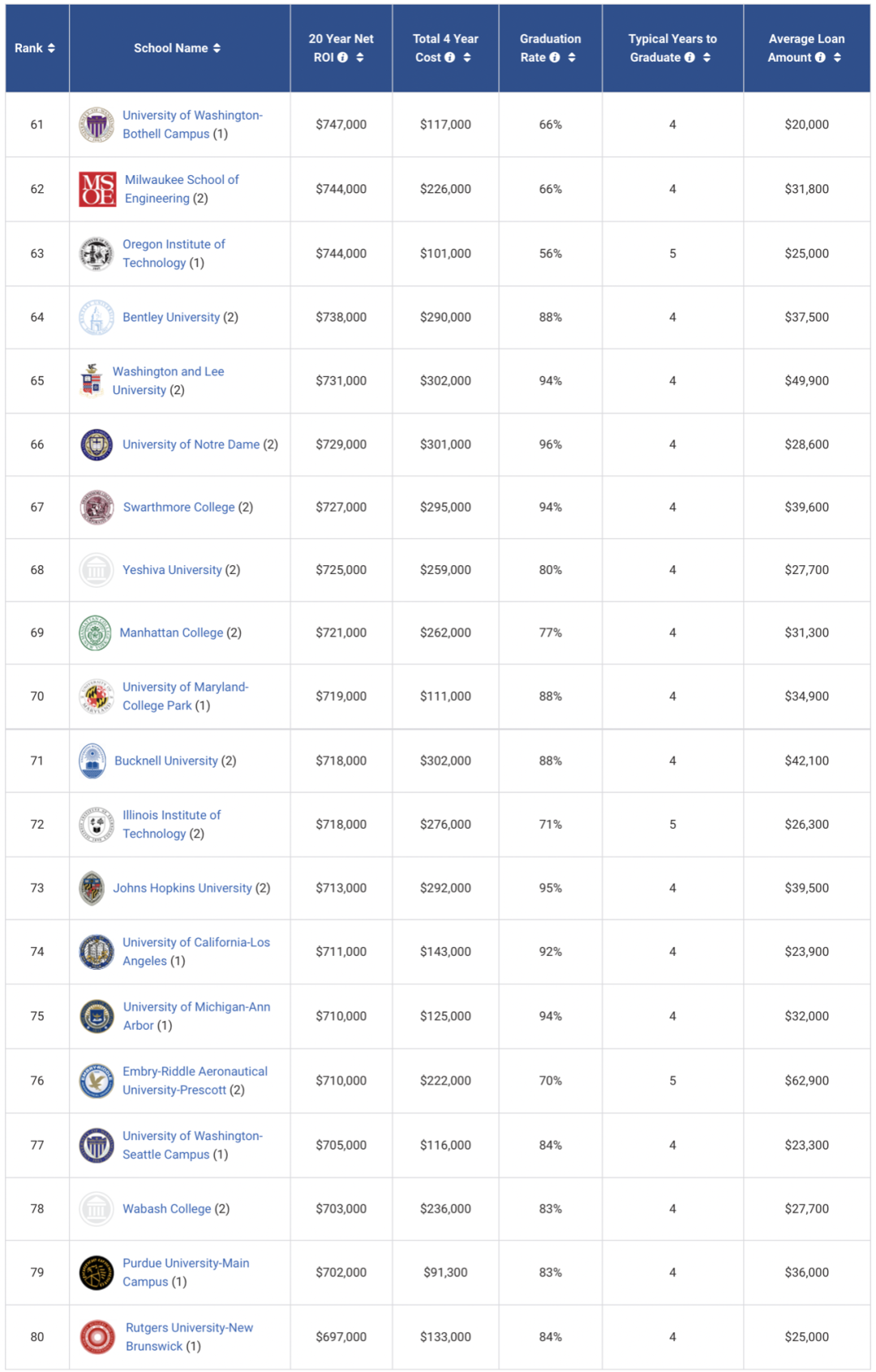Image resolution: width=876 pixels, height=1372 pixels.
Task: Sort table by Rank column
Action: point(51,49)
